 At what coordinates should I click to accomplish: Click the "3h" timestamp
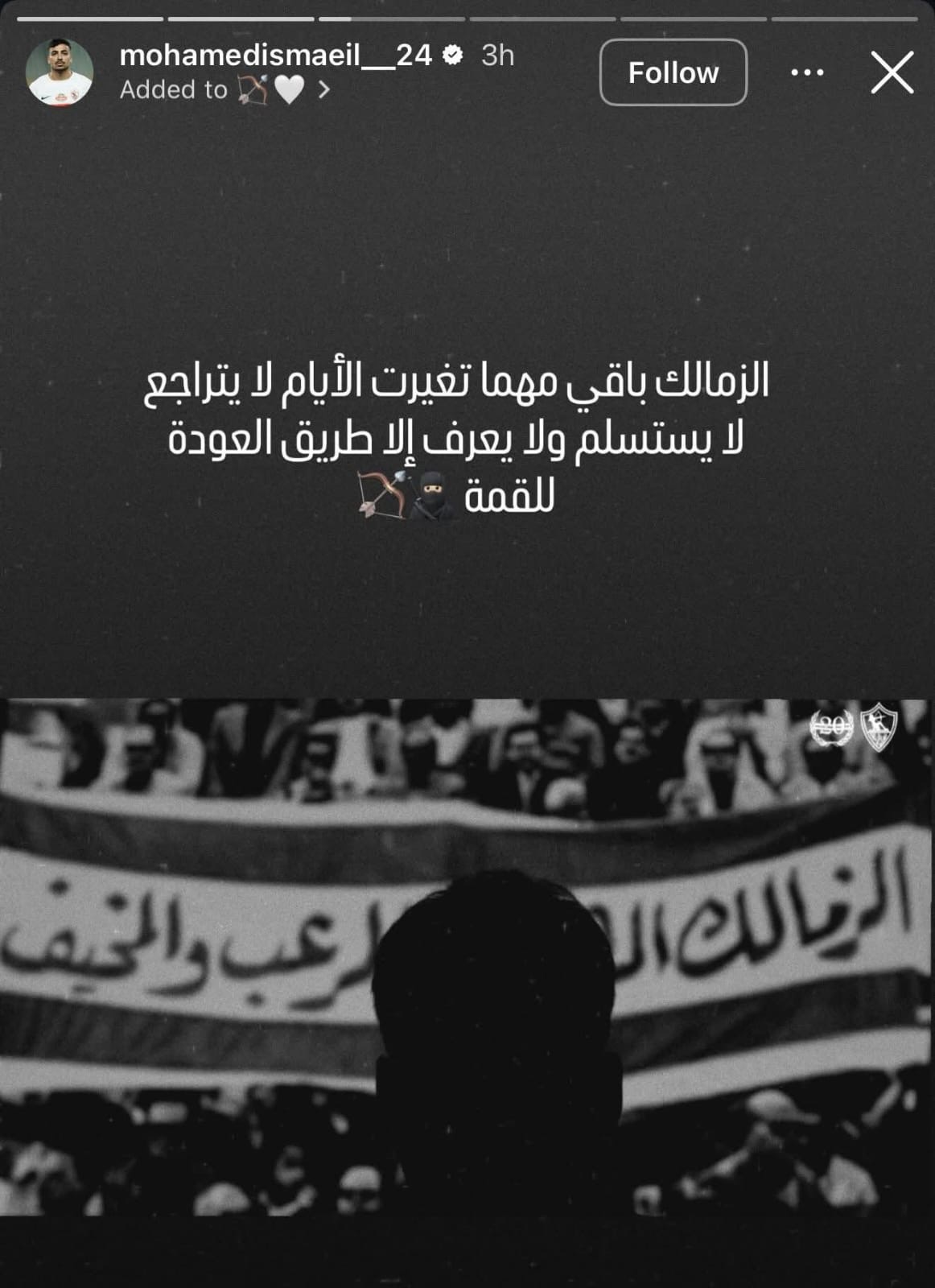[497, 55]
